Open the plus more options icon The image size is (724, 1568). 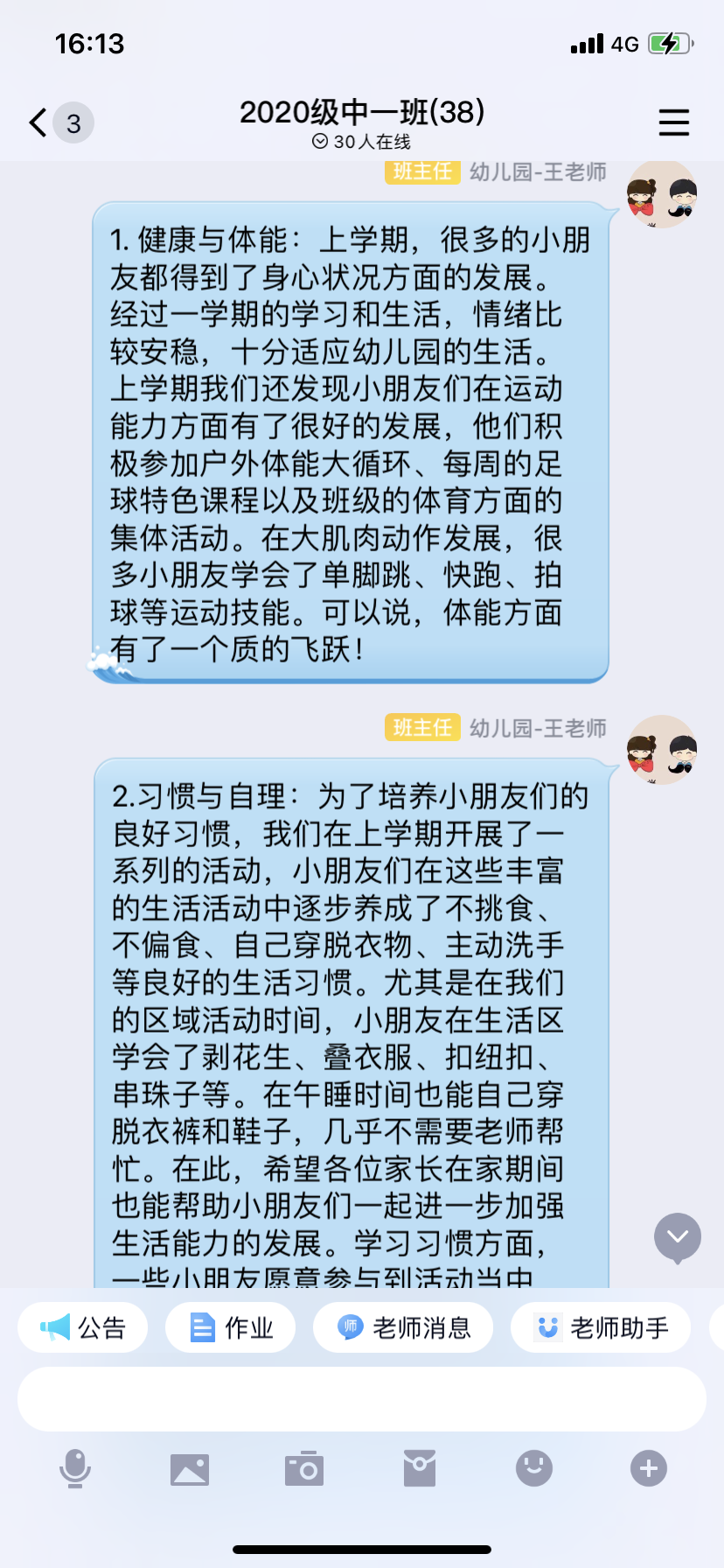649,1468
